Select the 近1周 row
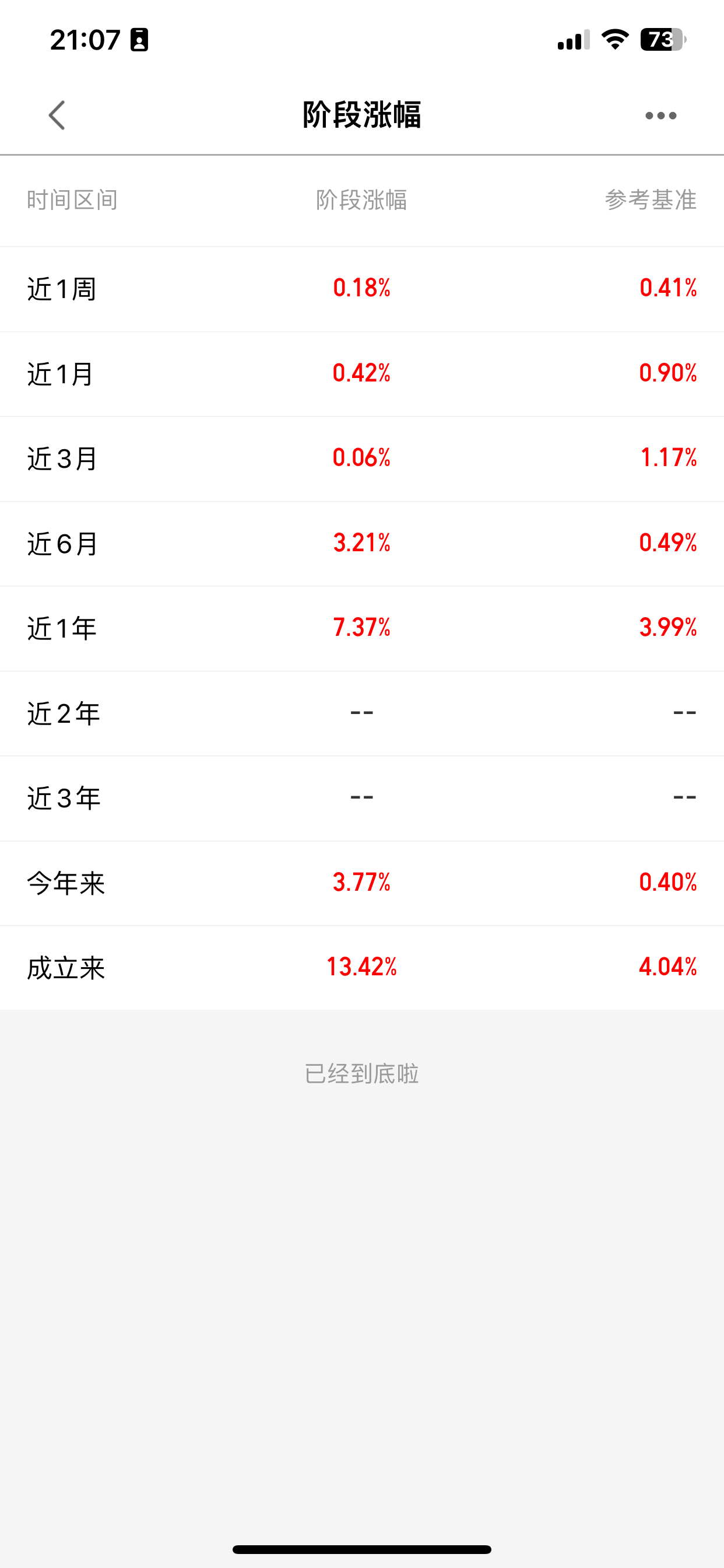The width and height of the screenshot is (724, 1568). tap(361, 289)
